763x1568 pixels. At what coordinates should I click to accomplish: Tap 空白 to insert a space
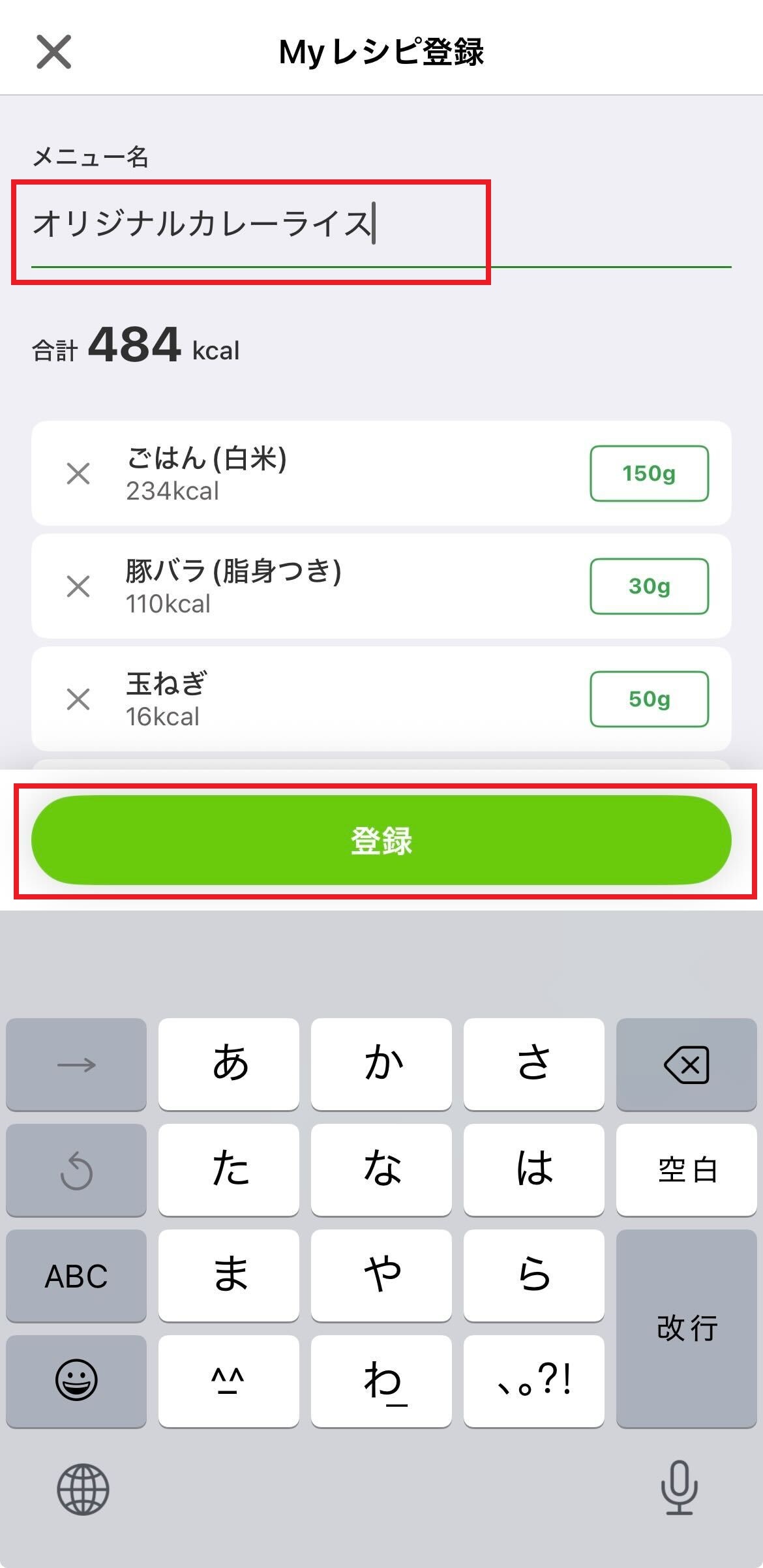point(686,1169)
